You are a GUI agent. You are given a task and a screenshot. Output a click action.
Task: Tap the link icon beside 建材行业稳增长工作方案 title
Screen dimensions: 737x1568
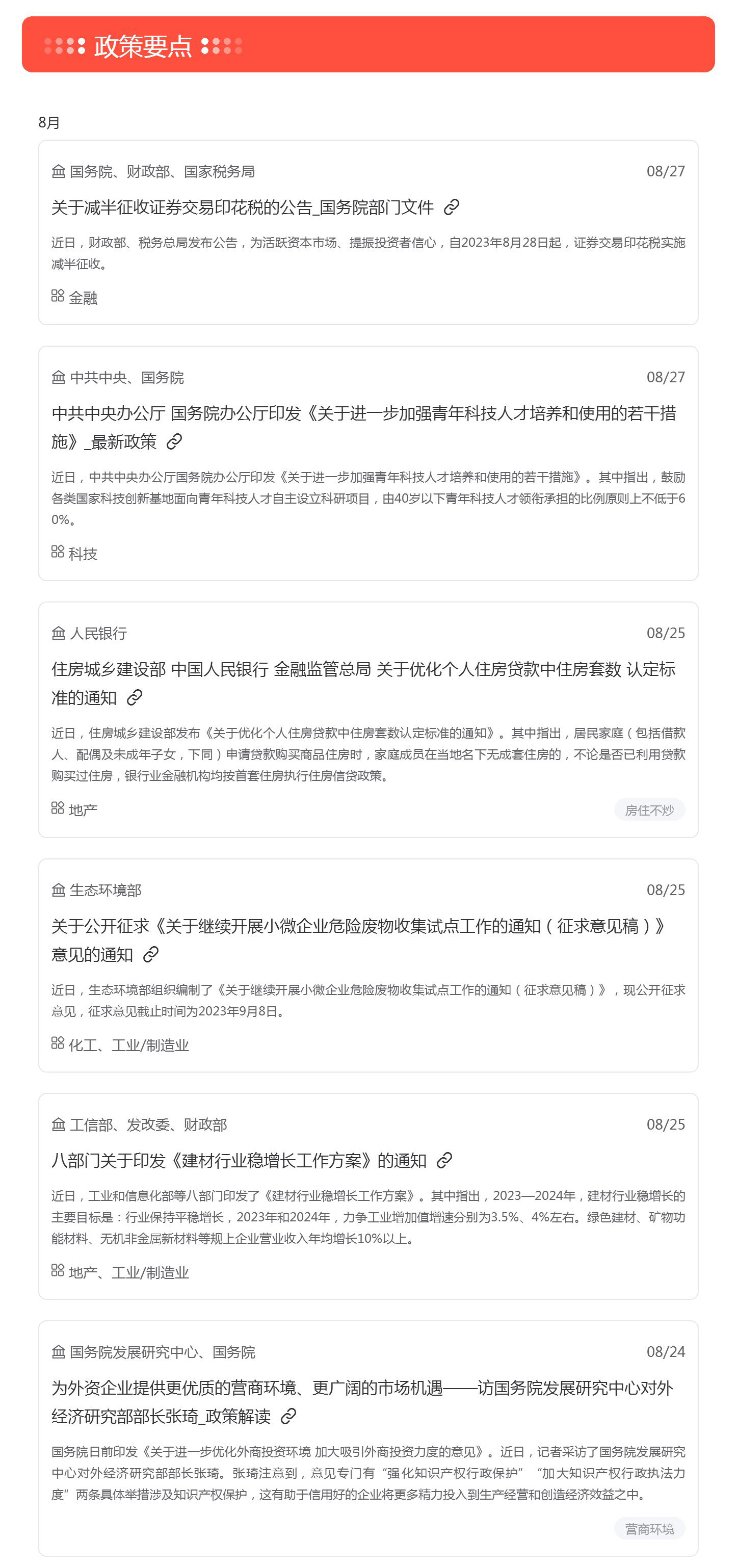pyautogui.click(x=444, y=1161)
